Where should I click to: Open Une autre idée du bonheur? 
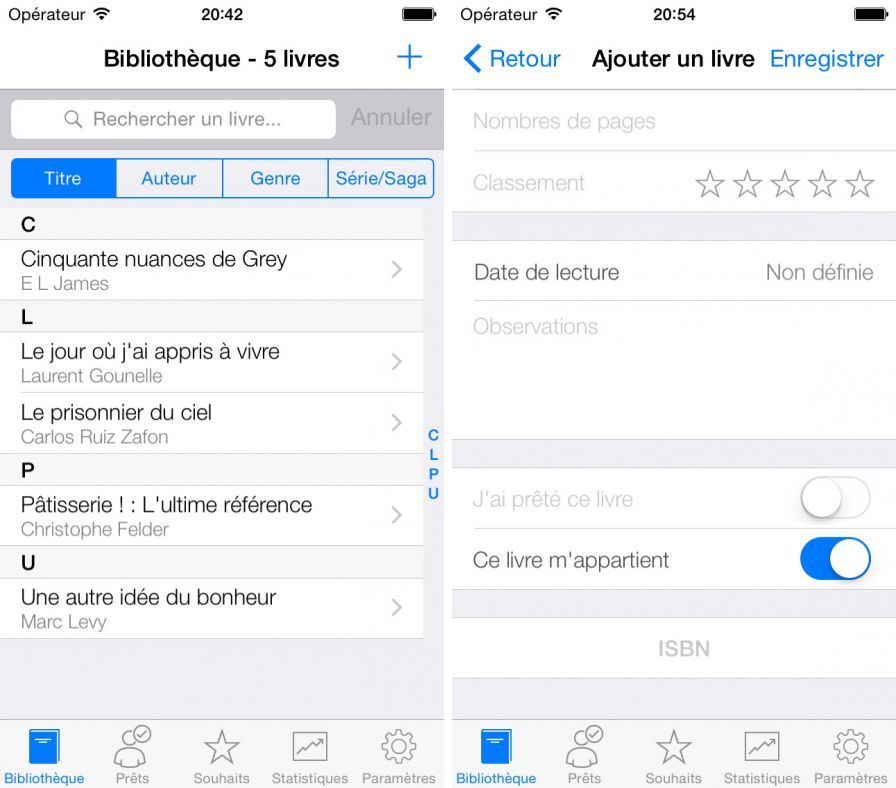210,608
